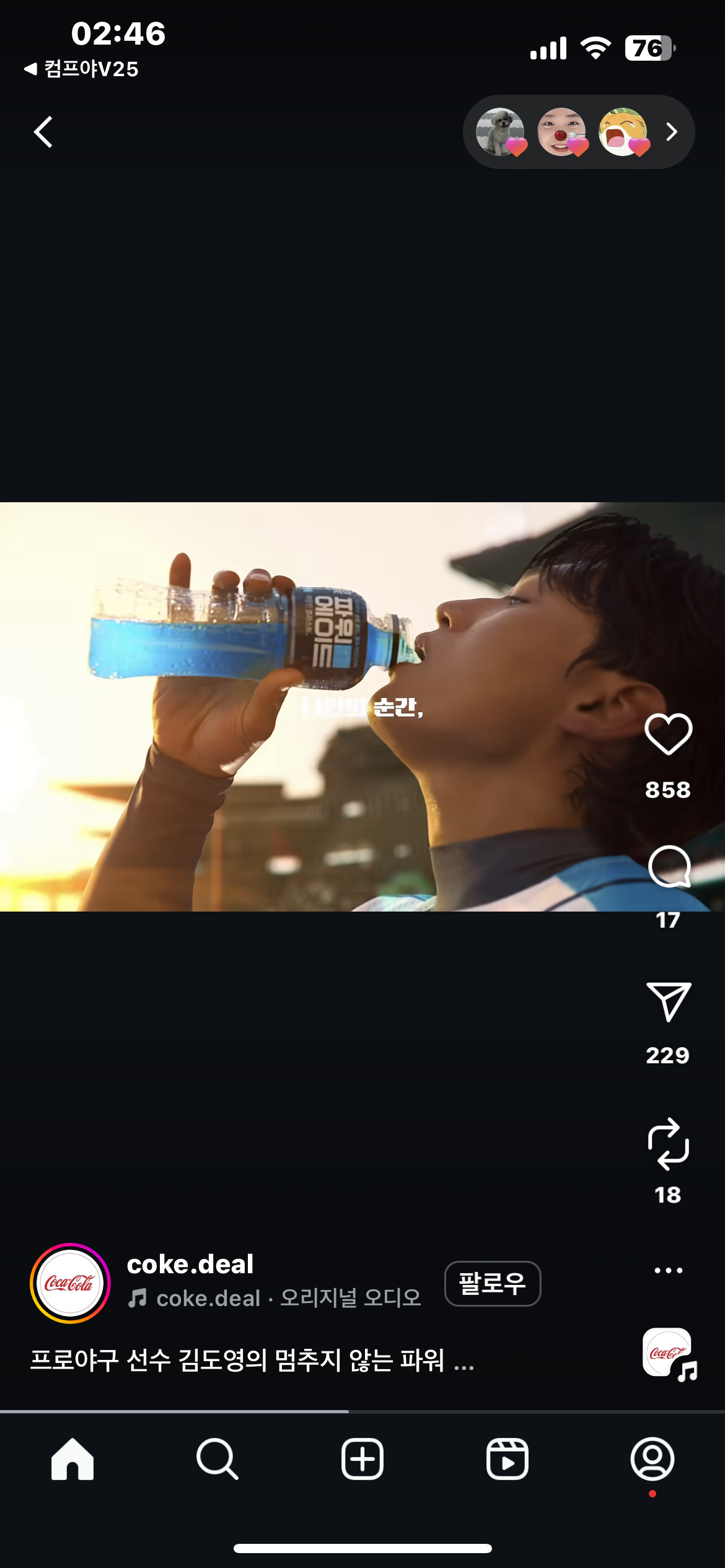Open the coke.deal username
Viewport: 725px width, 1568px height.
190,1264
